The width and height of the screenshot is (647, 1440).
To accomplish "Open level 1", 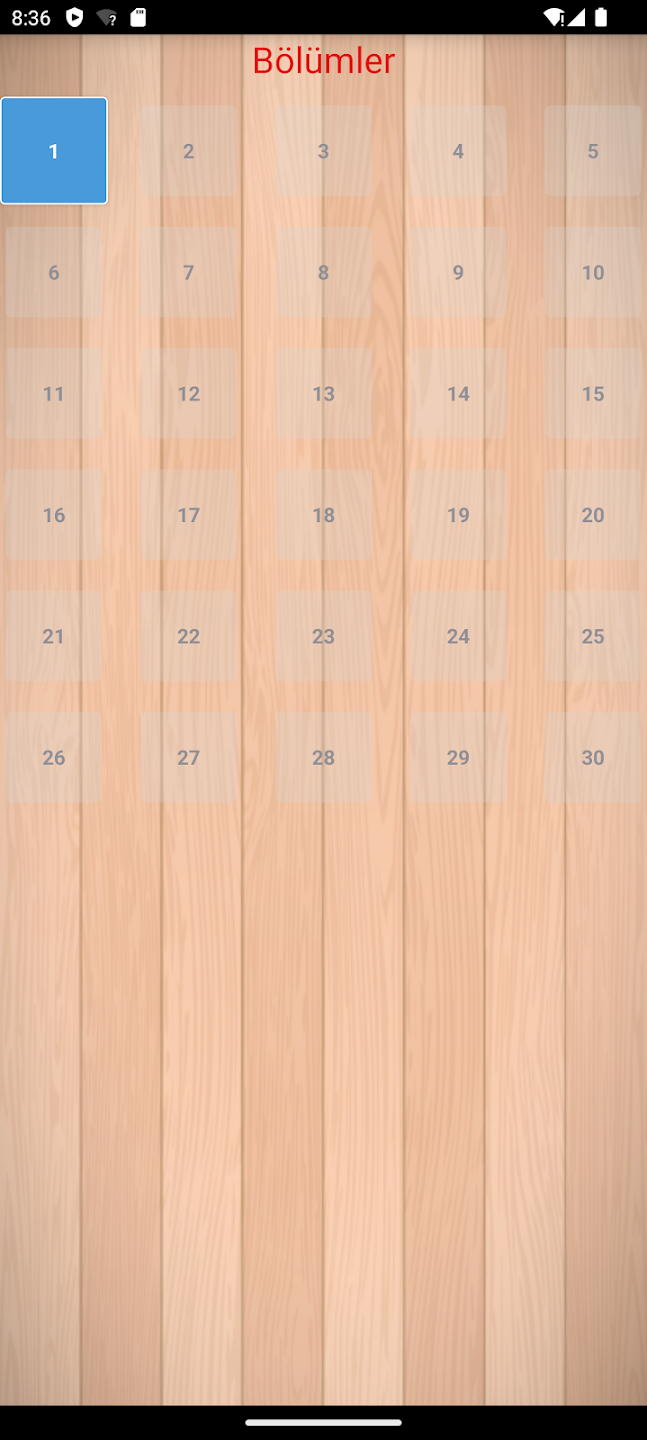I will point(54,151).
